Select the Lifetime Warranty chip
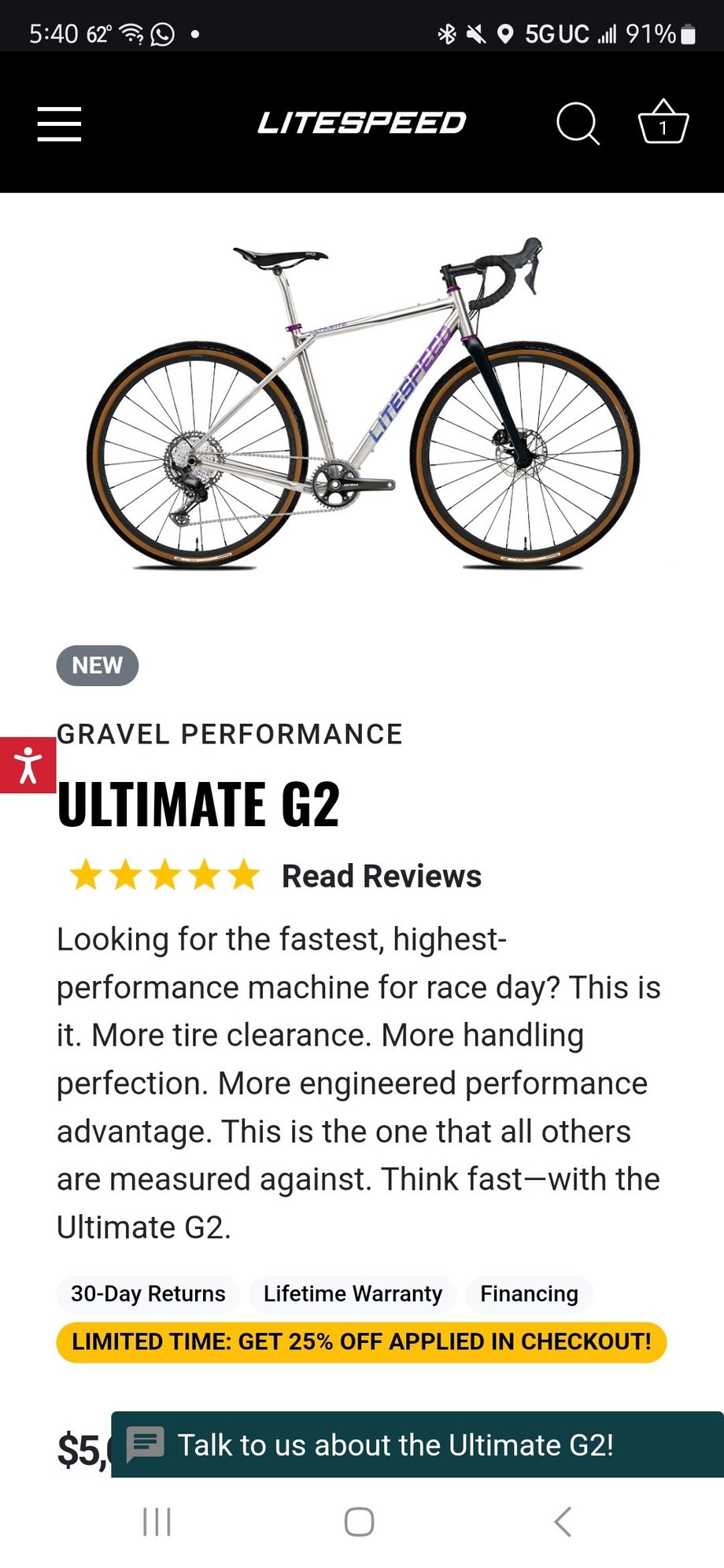 [353, 1294]
